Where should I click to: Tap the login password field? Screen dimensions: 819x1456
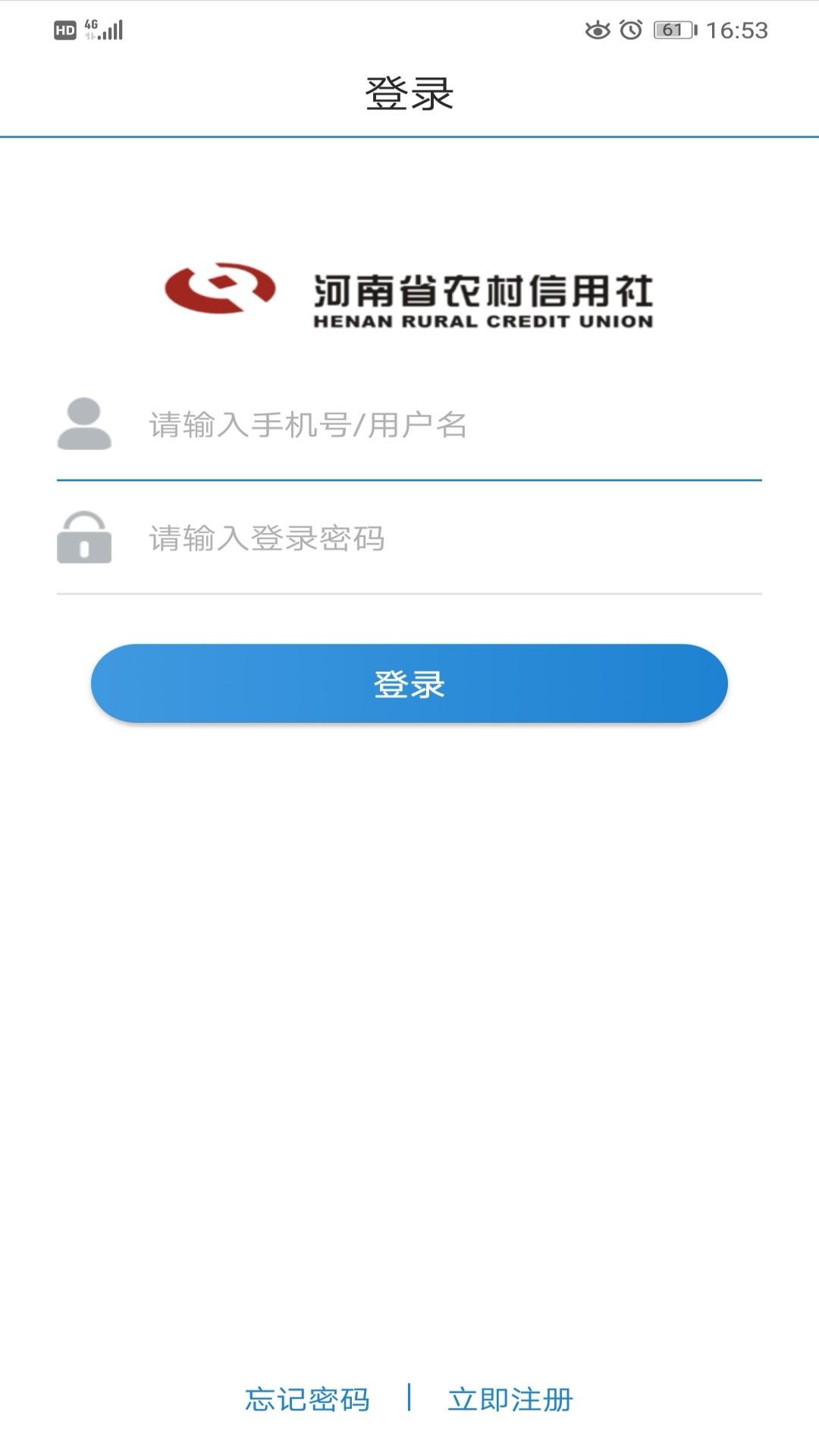coord(447,538)
